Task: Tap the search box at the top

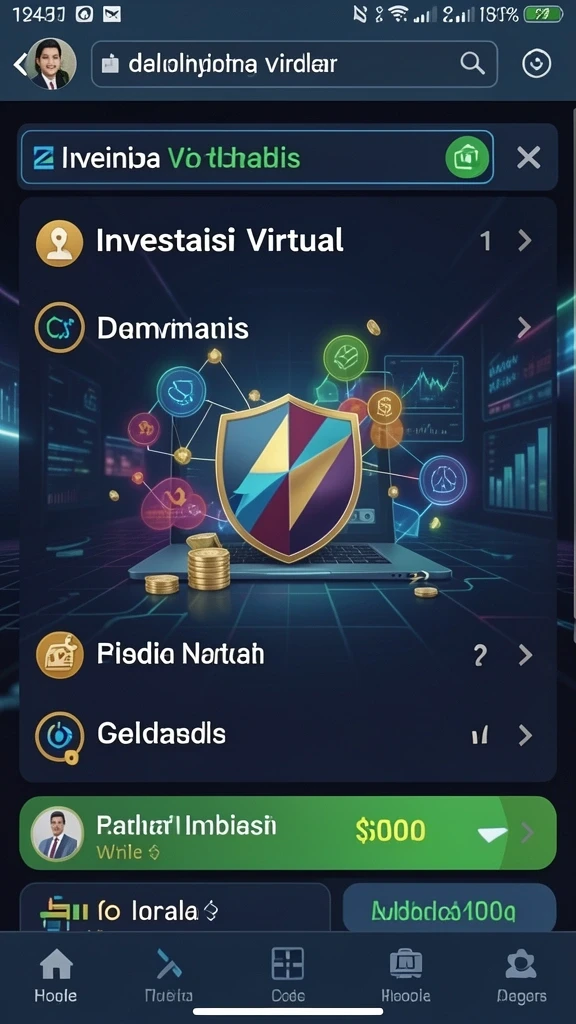Action: [x=294, y=64]
